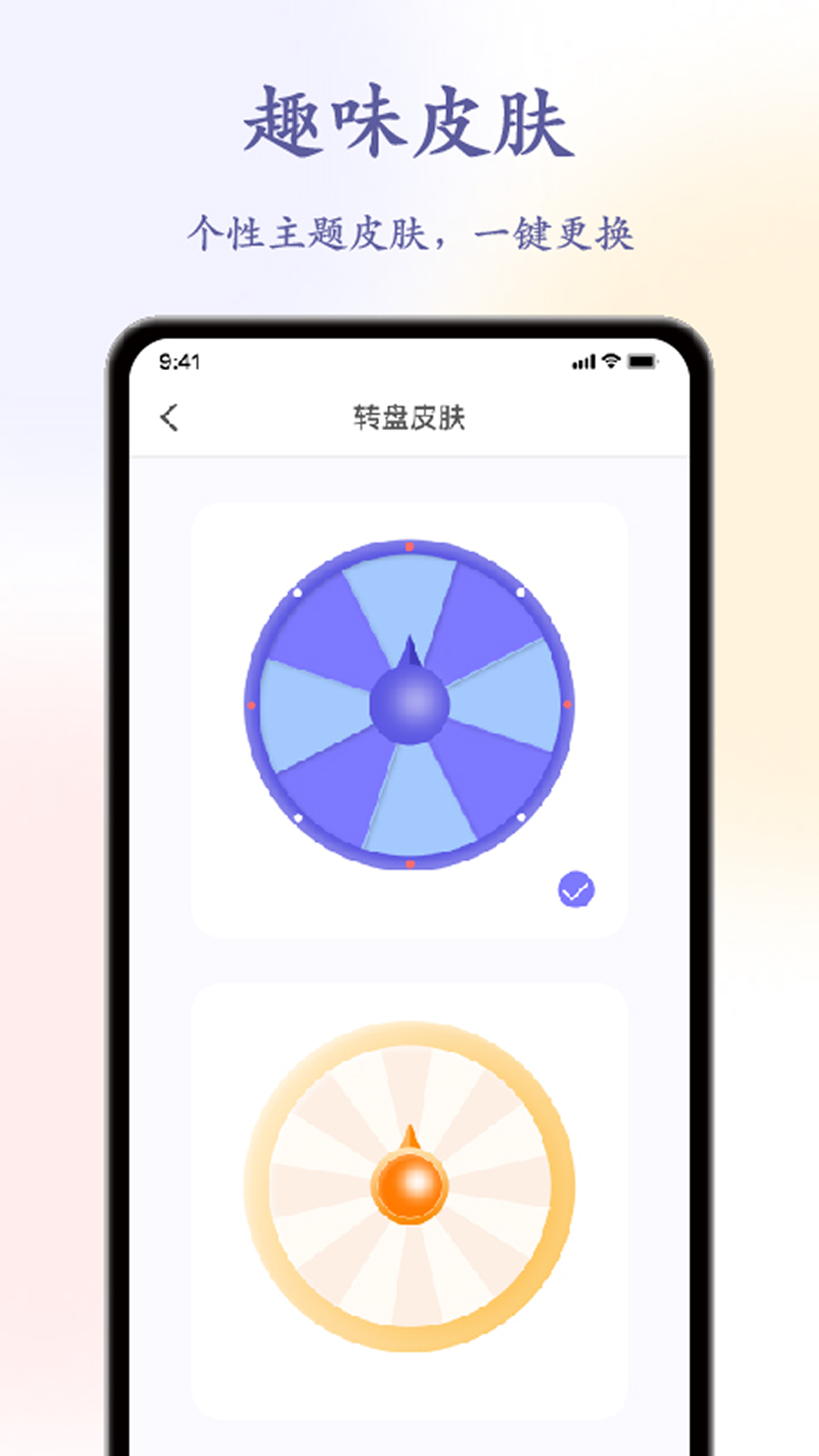819x1456 pixels.
Task: Click the time 9:41 in the status bar
Action: click(x=180, y=363)
